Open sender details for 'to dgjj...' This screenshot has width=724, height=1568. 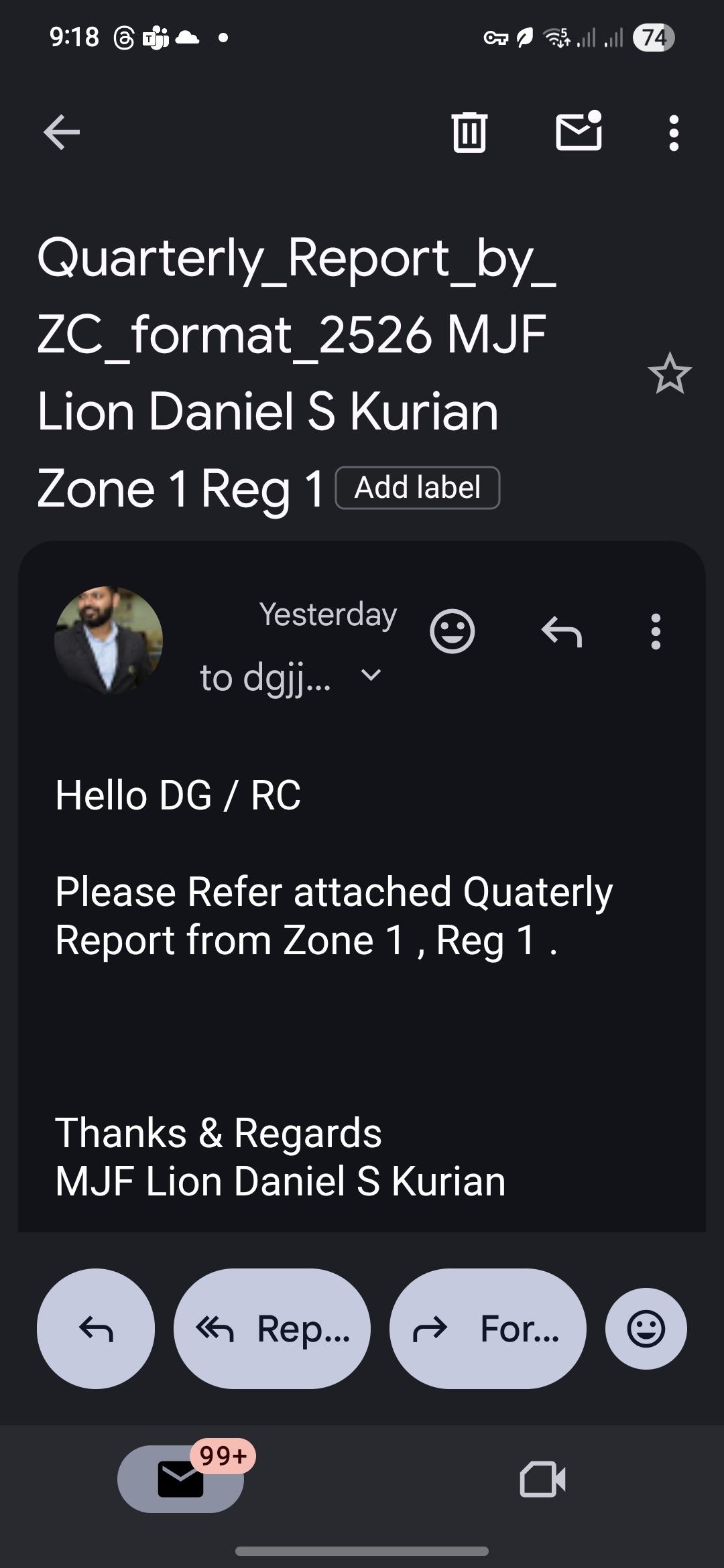pyautogui.click(x=266, y=675)
